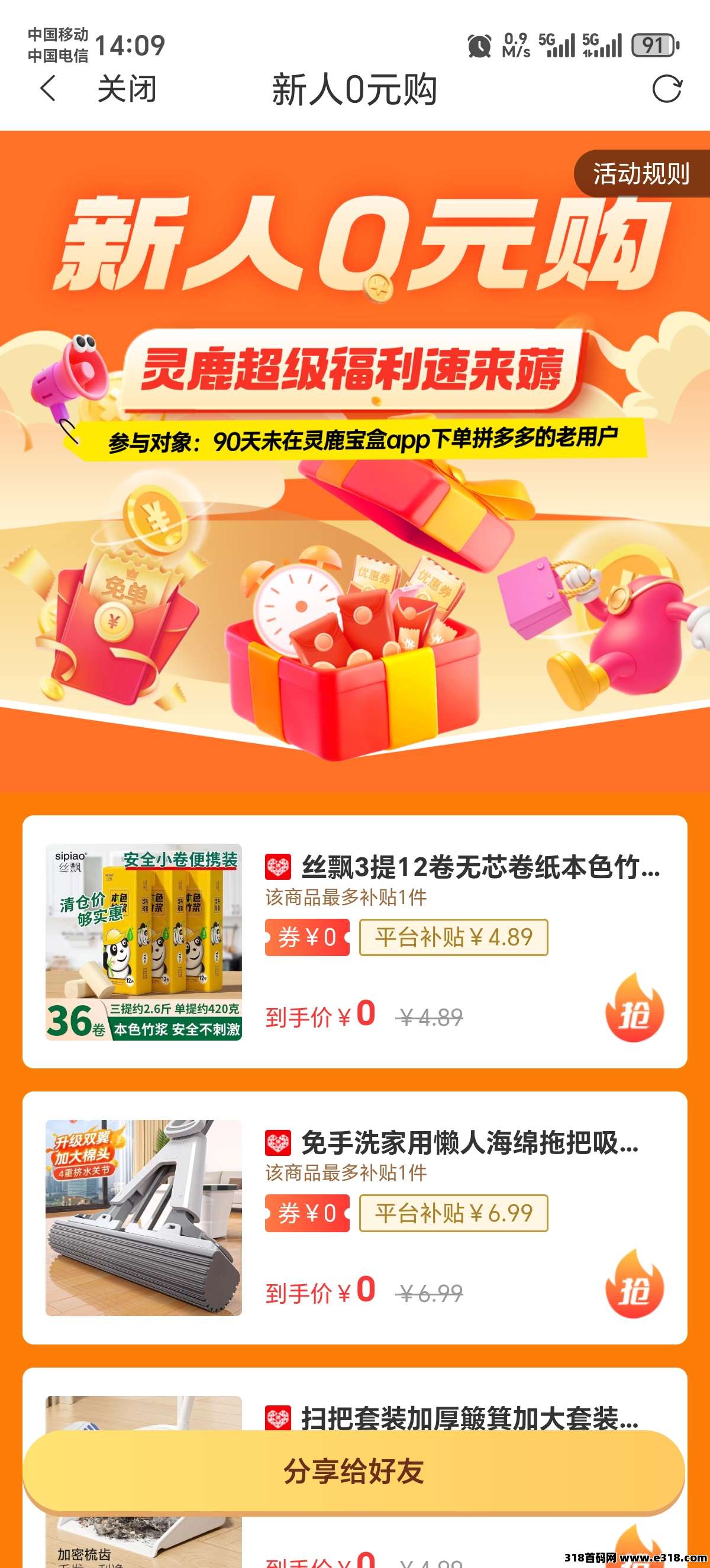Open 活动规则 activity rules
The width and height of the screenshot is (710, 1568).
tap(641, 174)
